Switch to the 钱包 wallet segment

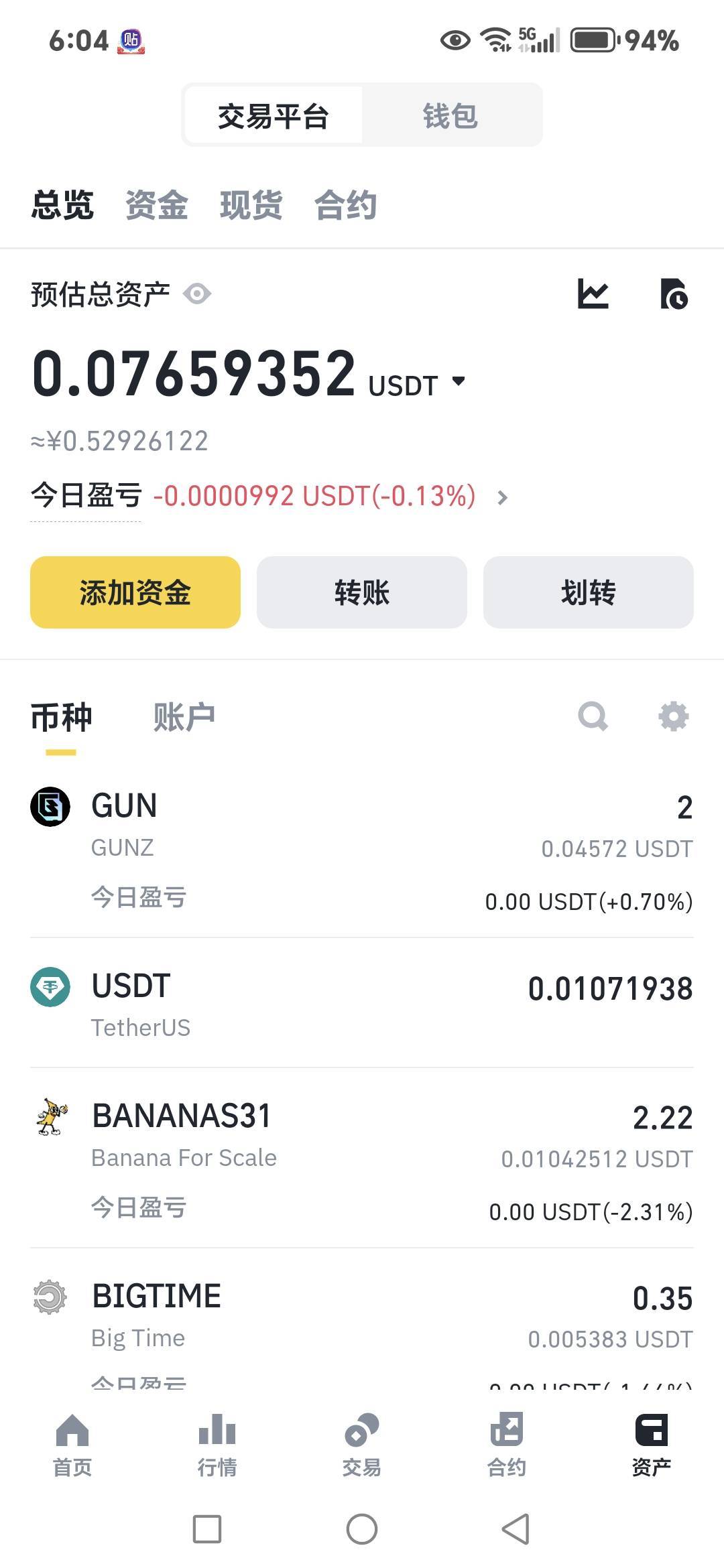tap(450, 115)
